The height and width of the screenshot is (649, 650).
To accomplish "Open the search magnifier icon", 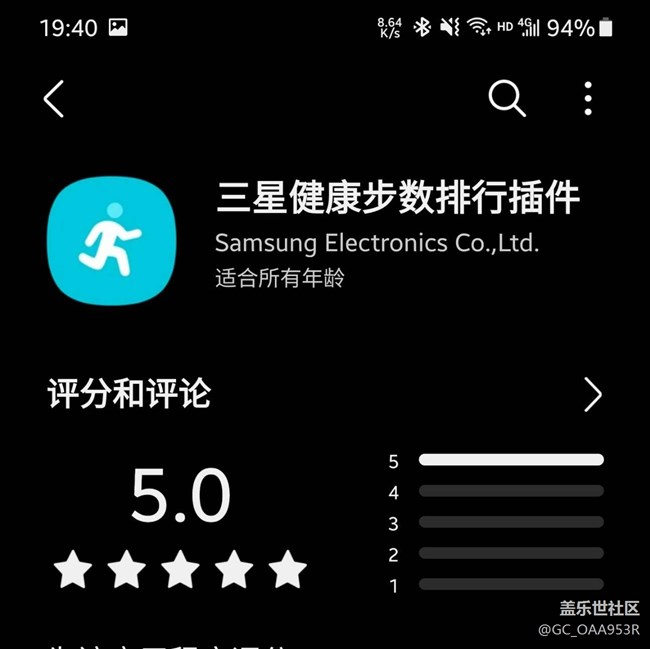I will pyautogui.click(x=506, y=98).
